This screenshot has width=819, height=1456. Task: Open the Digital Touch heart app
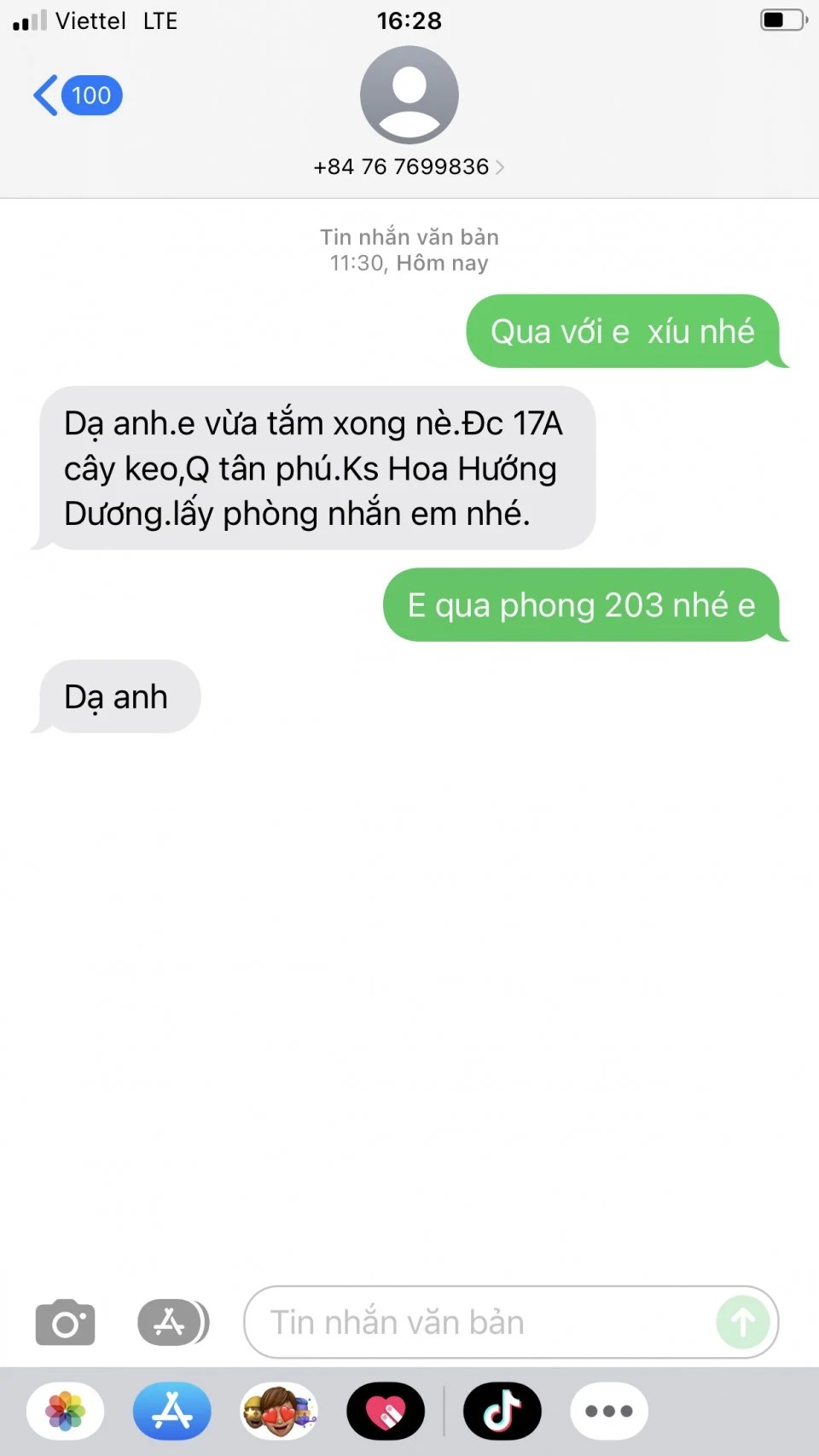point(386,1411)
